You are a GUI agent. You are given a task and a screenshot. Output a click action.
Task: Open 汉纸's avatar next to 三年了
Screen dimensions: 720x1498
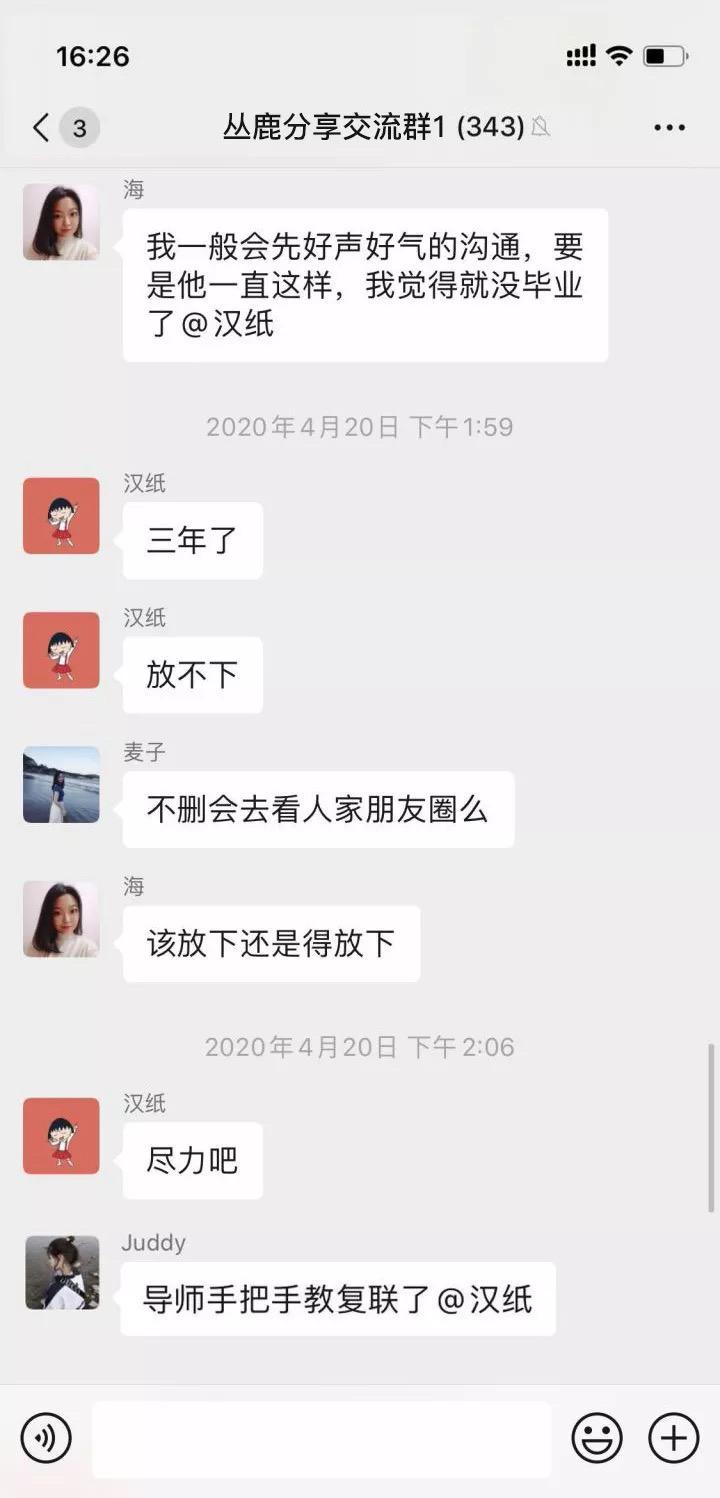tap(62, 516)
